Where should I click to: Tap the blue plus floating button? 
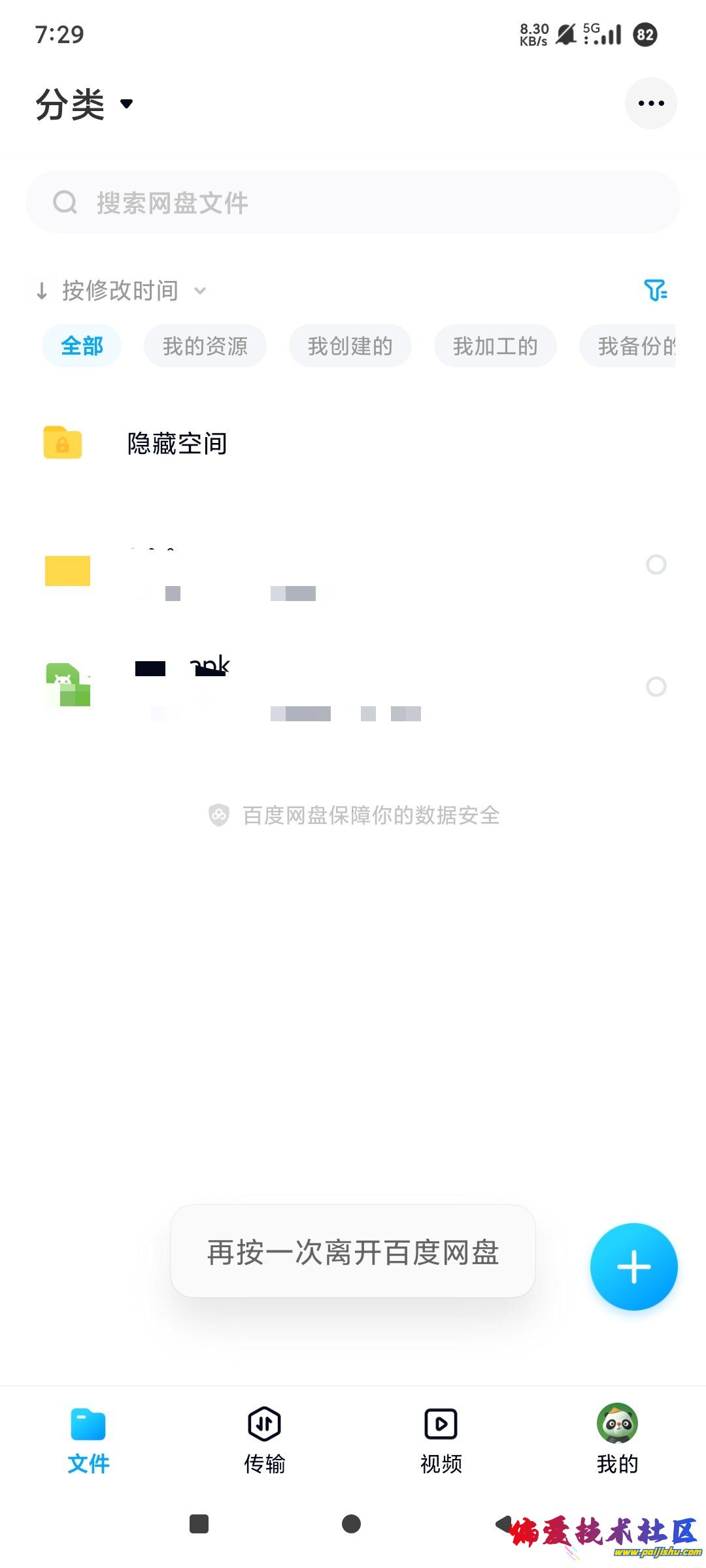[x=633, y=1266]
